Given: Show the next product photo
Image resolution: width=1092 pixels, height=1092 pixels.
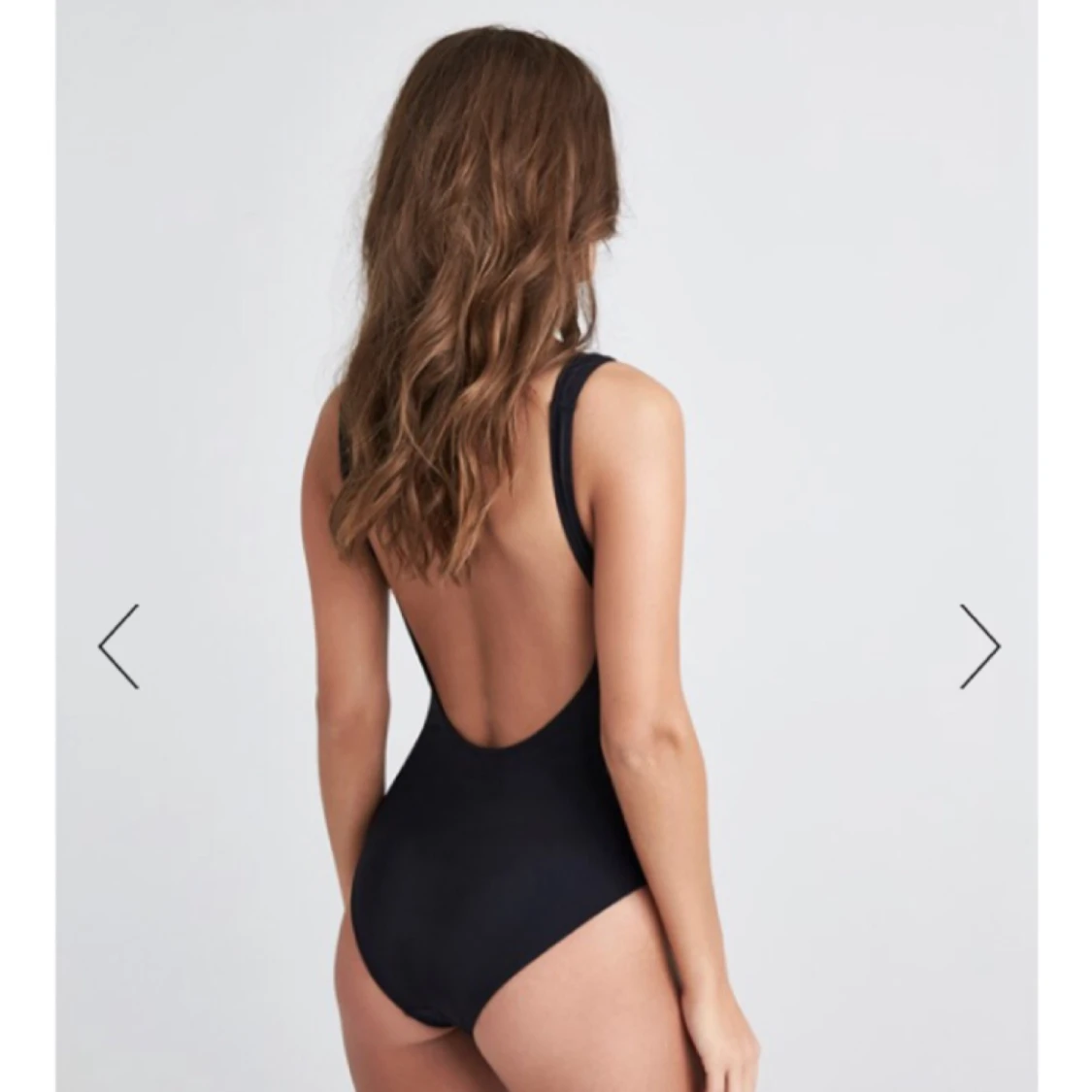Looking at the screenshot, I should coord(979,646).
